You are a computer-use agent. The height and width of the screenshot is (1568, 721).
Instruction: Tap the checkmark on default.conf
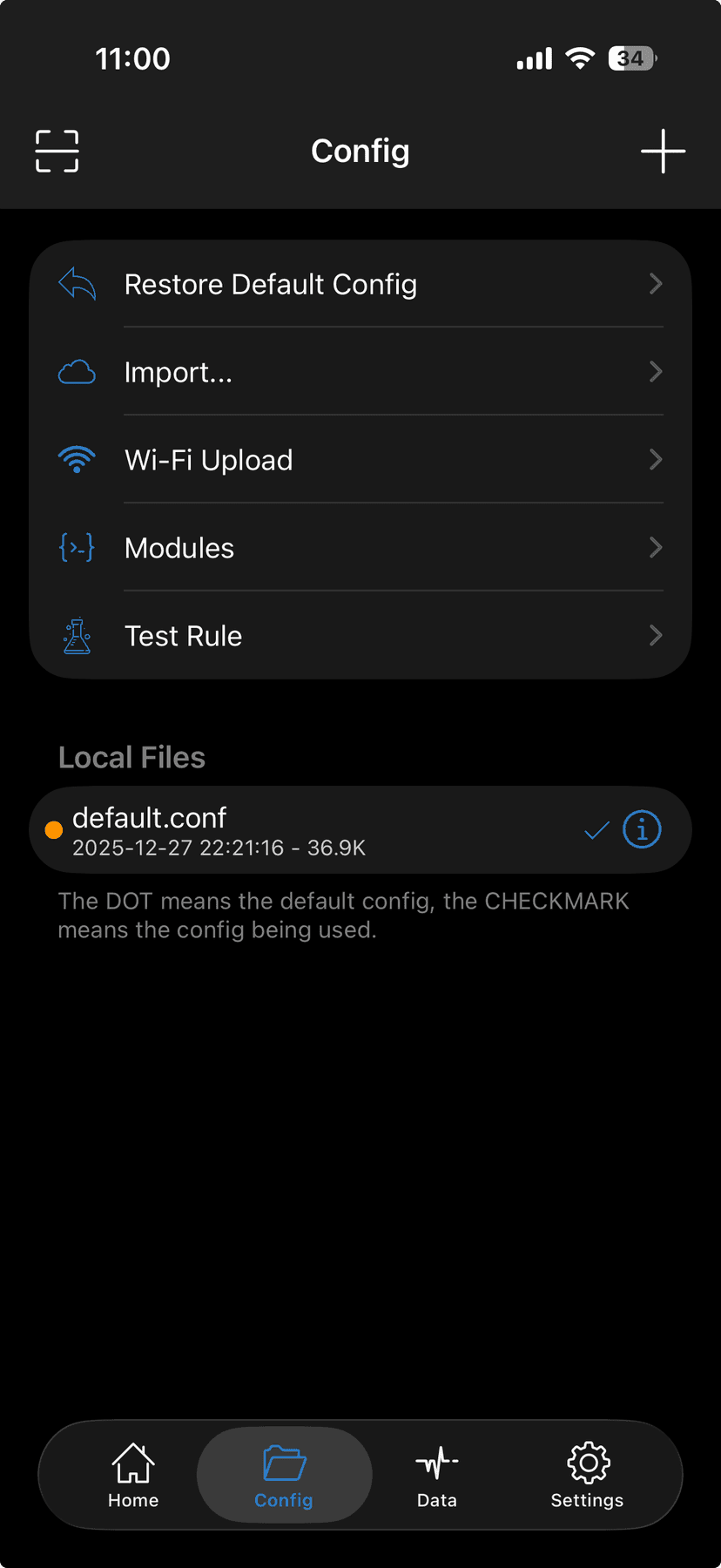coord(596,831)
